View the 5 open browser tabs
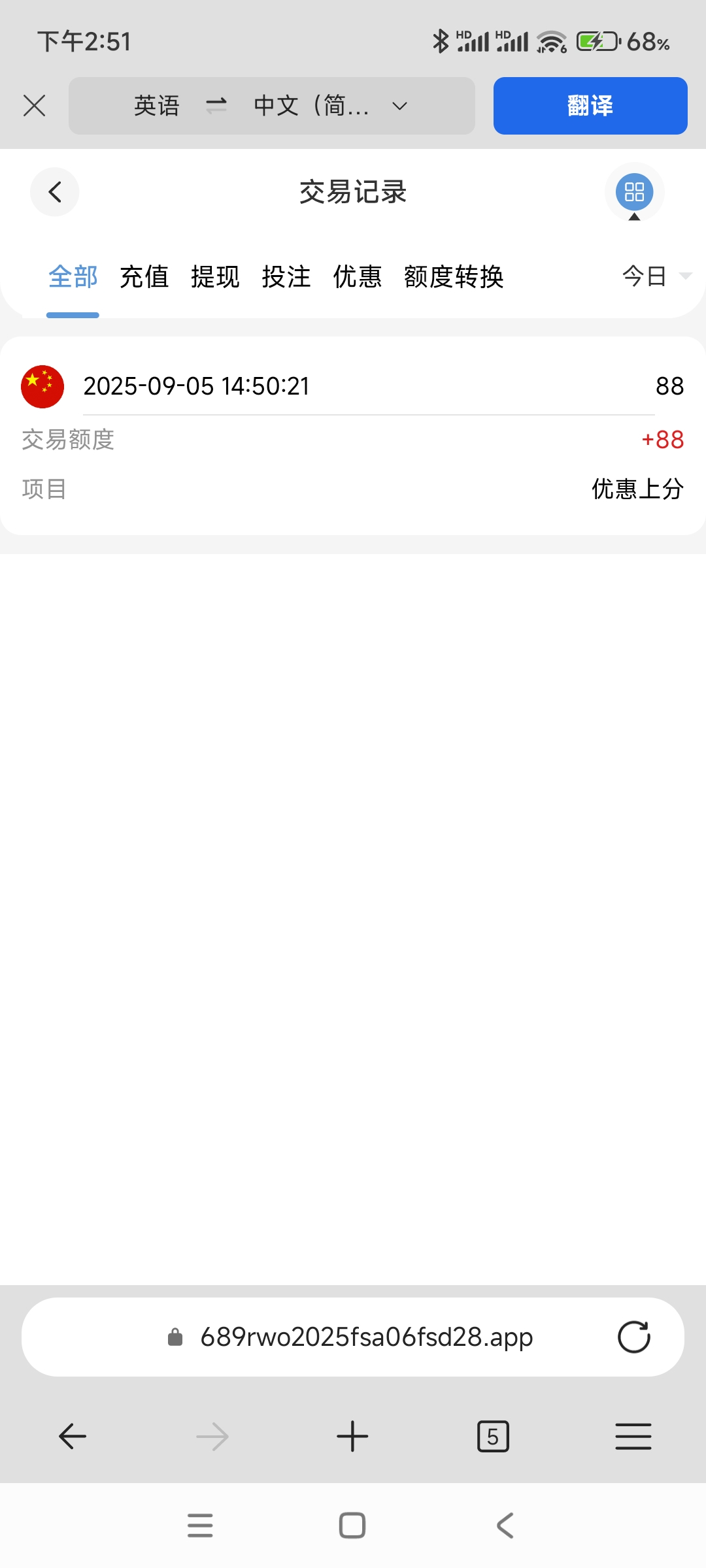Image resolution: width=706 pixels, height=1568 pixels. (x=493, y=1437)
